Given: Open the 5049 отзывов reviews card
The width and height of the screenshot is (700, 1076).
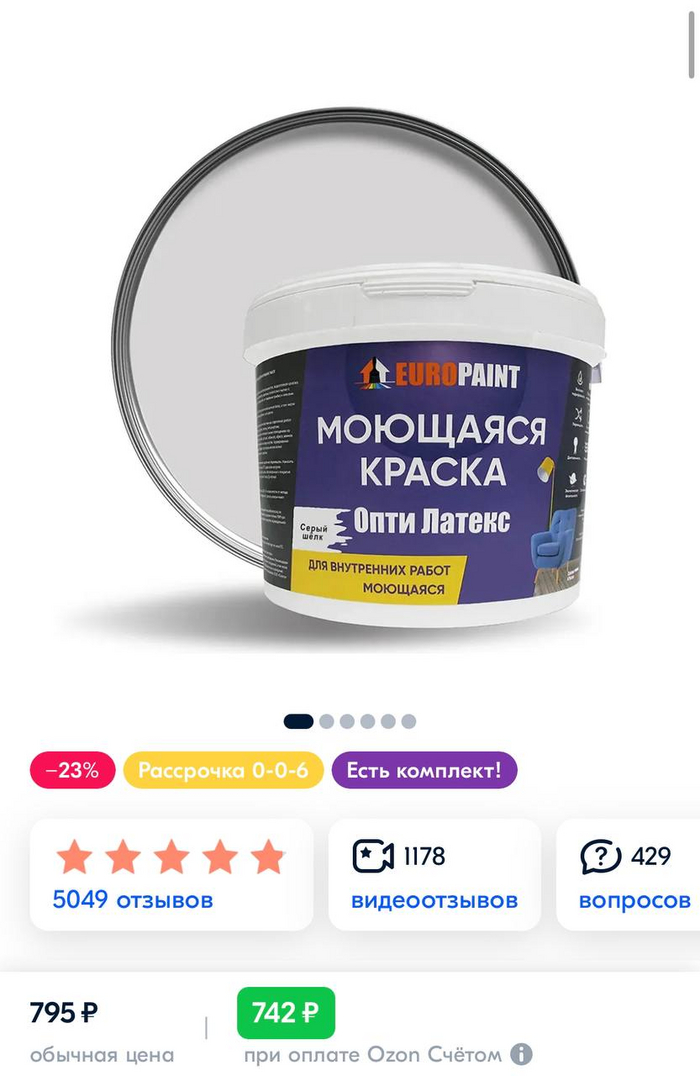Looking at the screenshot, I should click(170, 876).
